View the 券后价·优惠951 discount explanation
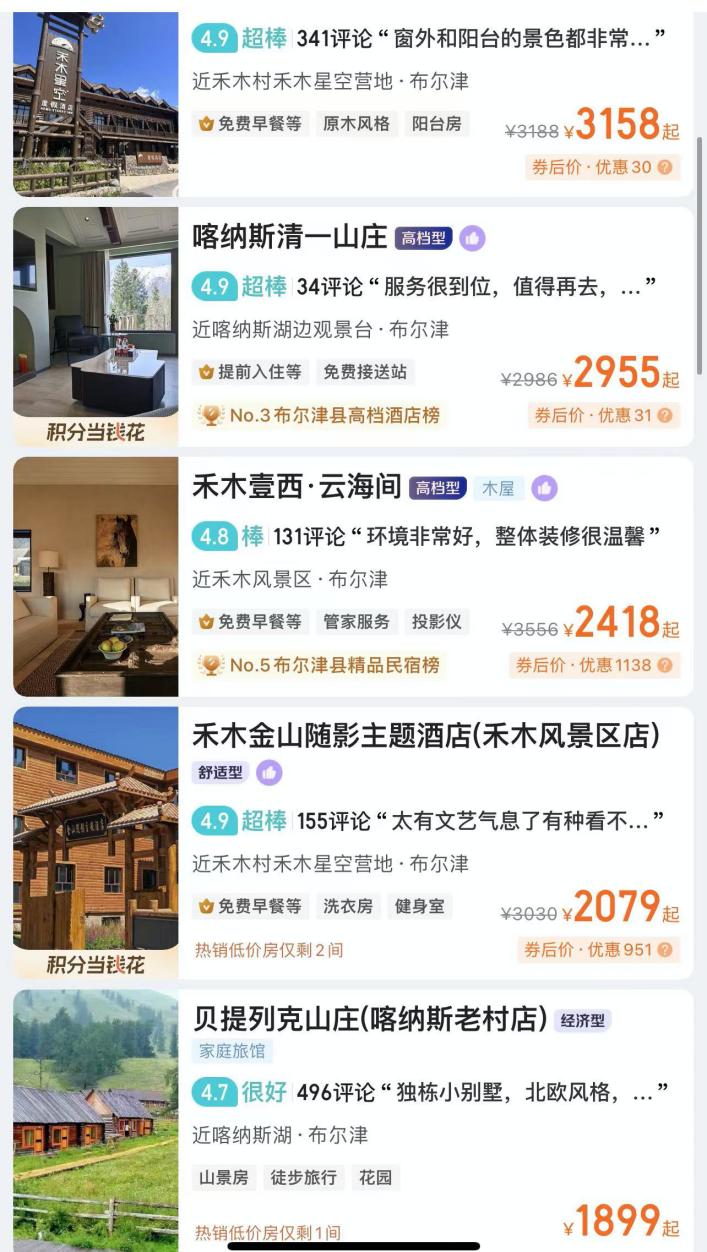The image size is (707, 1252). point(598,949)
